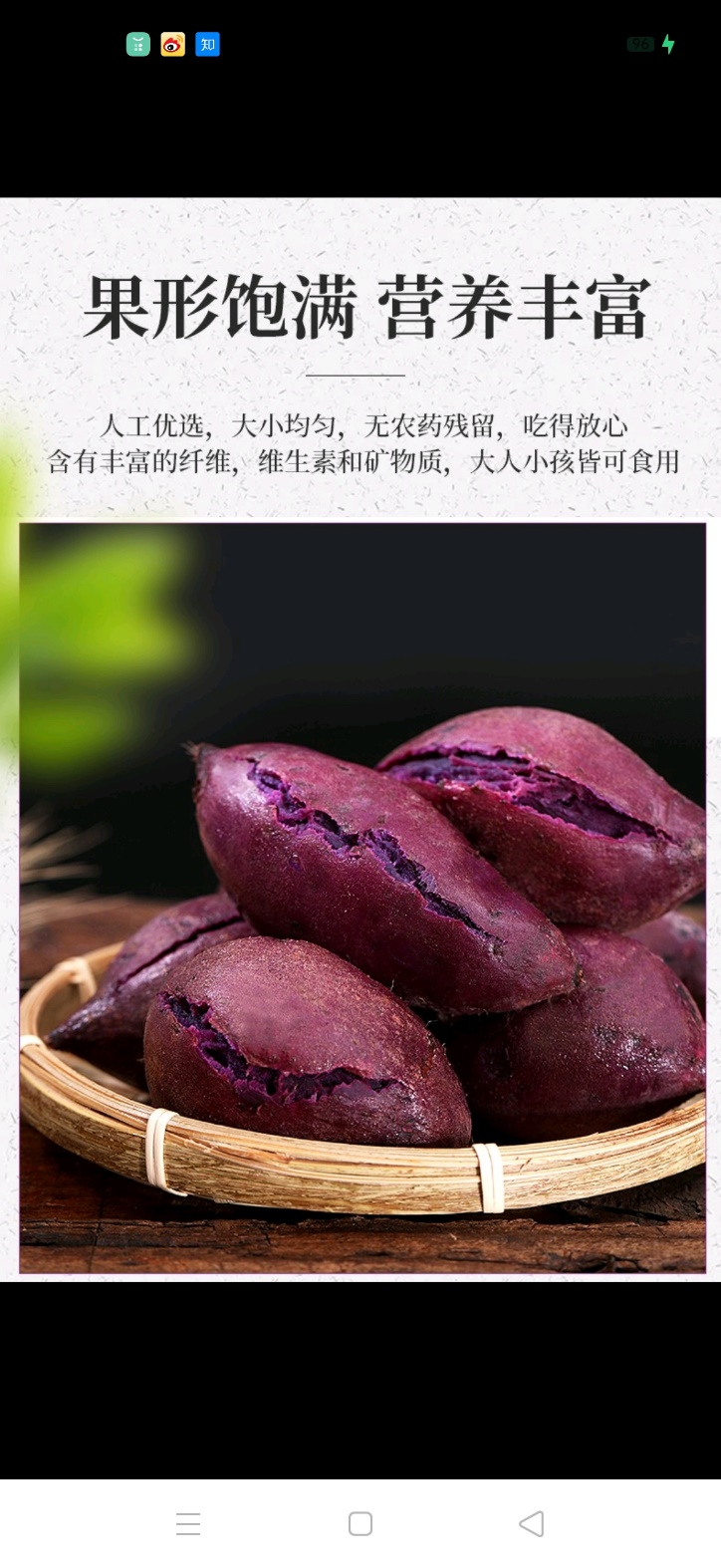721x1568 pixels.
Task: Tap the home button in the navigation bar
Action: click(x=360, y=1523)
